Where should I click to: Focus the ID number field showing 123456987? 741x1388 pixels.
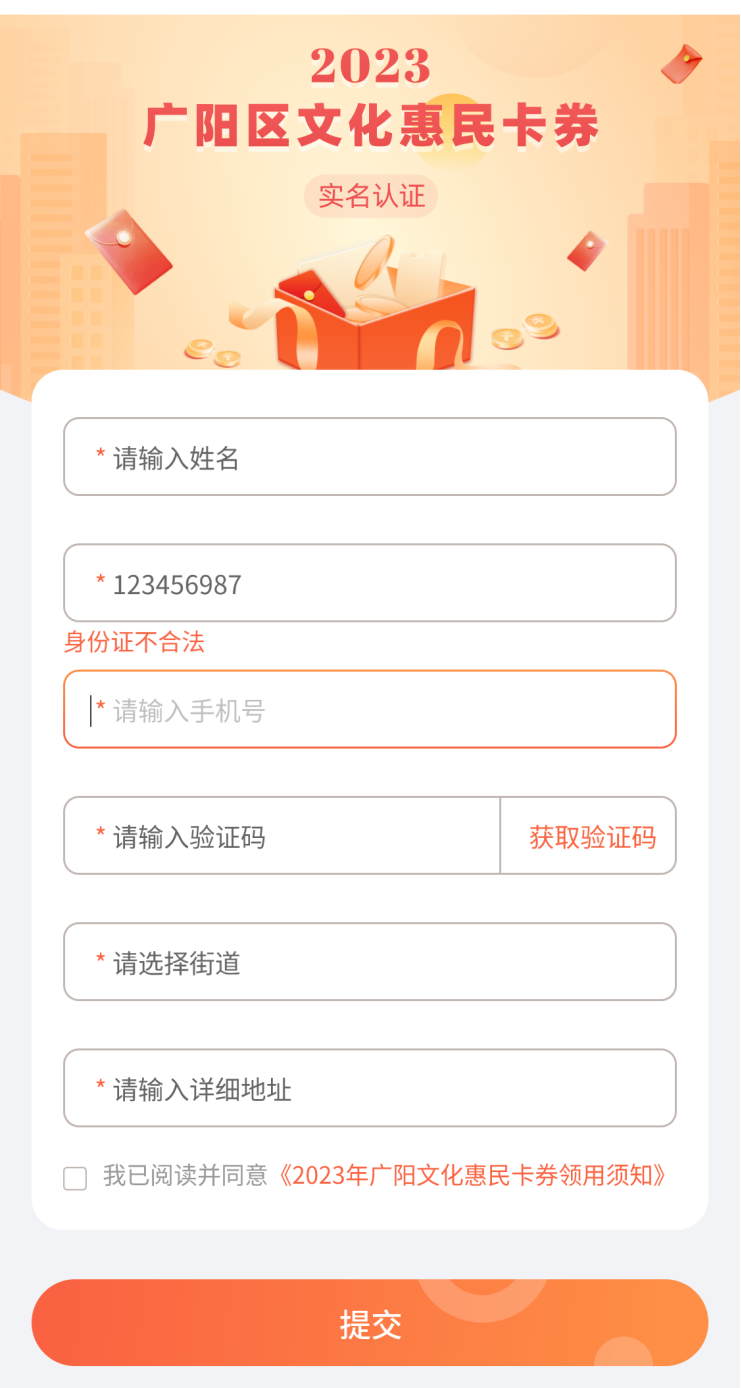[x=370, y=583]
